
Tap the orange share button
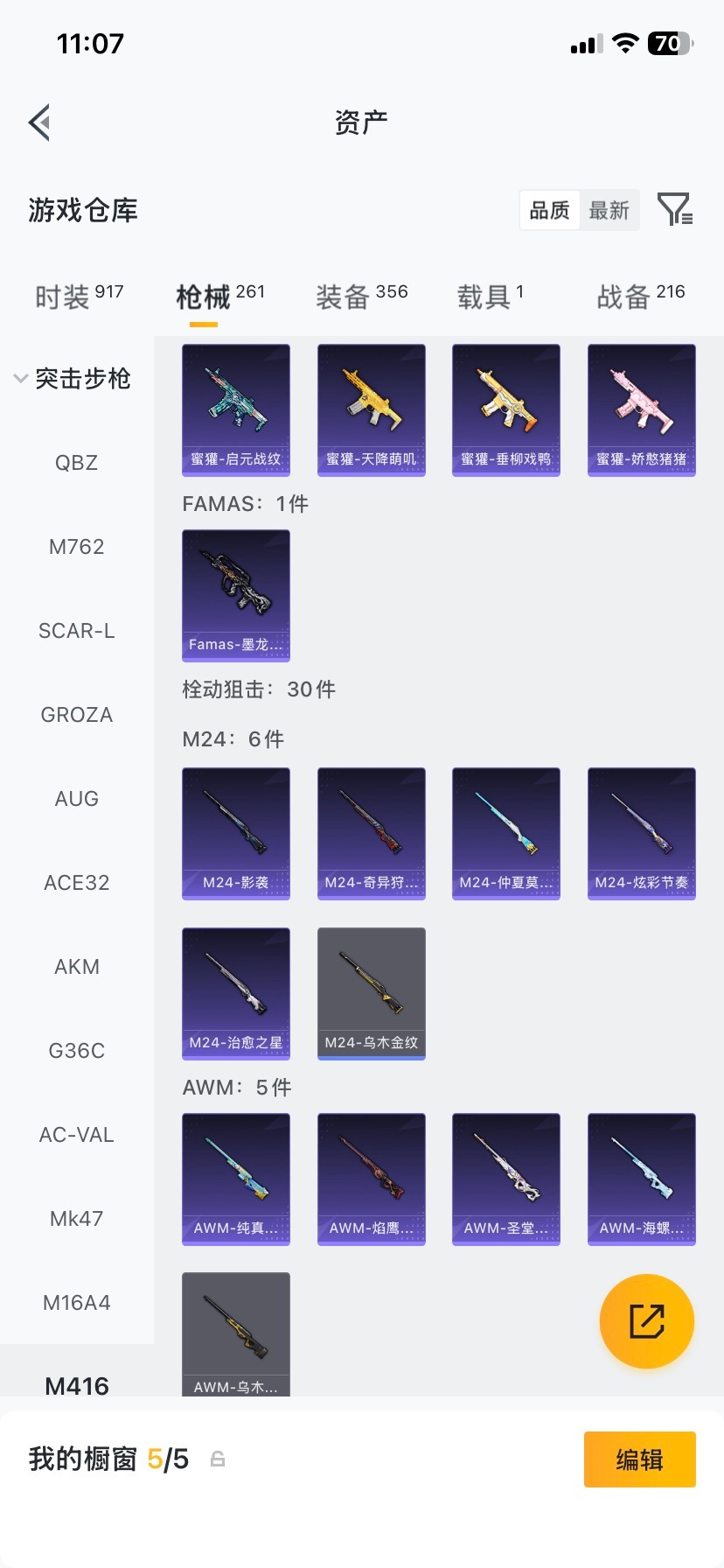646,1321
